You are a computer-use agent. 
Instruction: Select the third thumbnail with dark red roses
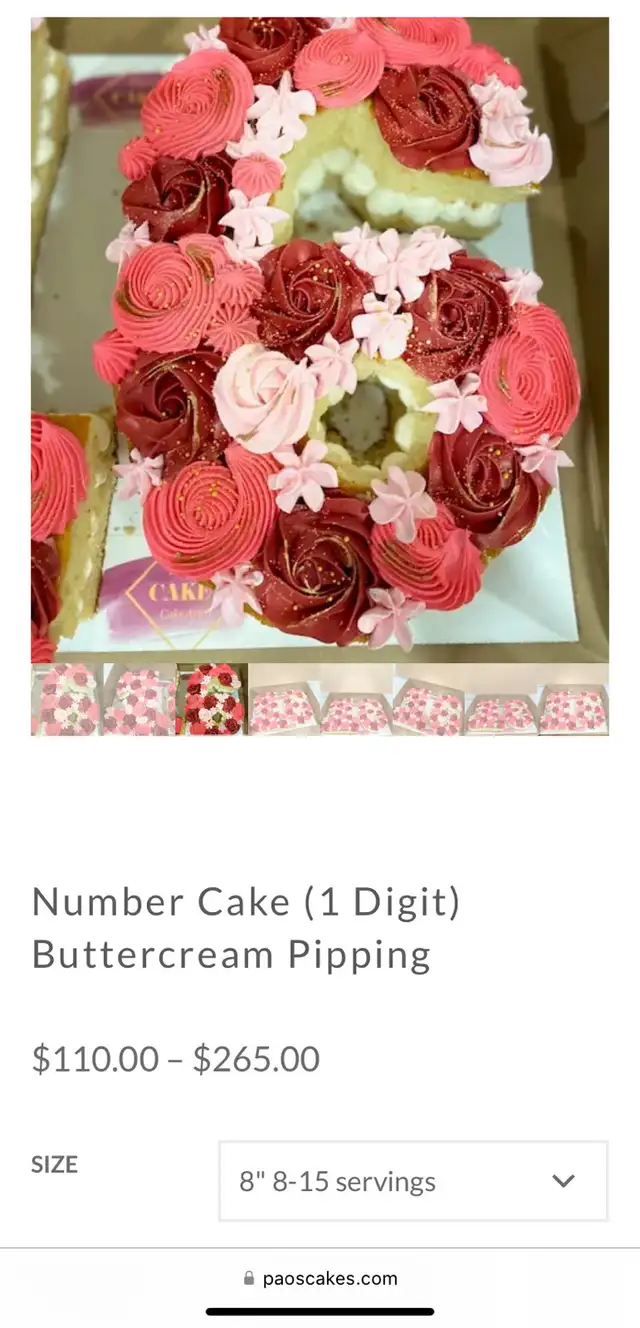pos(211,699)
